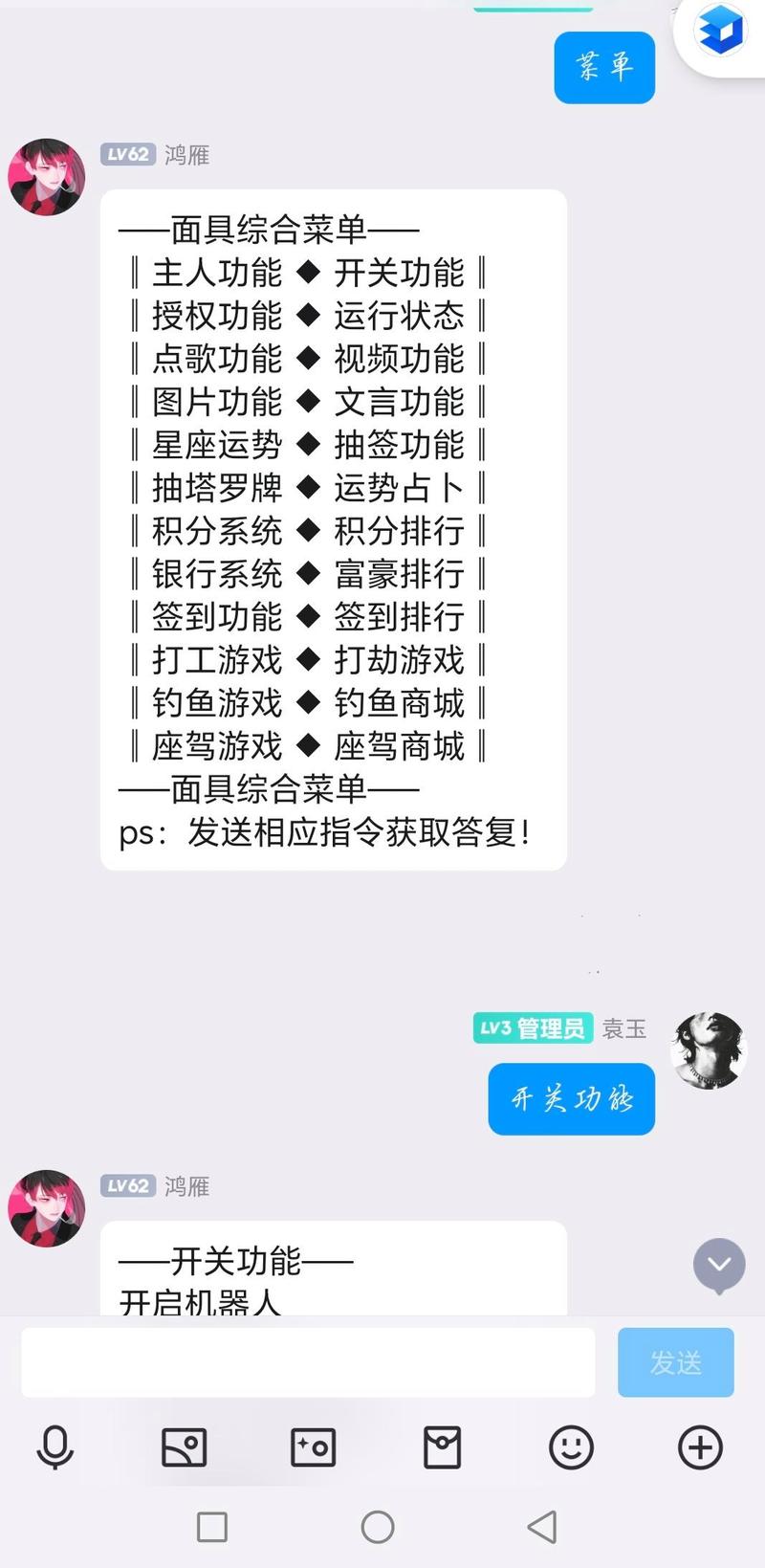The height and width of the screenshot is (1568, 765).
Task: Select the 开关功能 message bubble
Action: [571, 1098]
